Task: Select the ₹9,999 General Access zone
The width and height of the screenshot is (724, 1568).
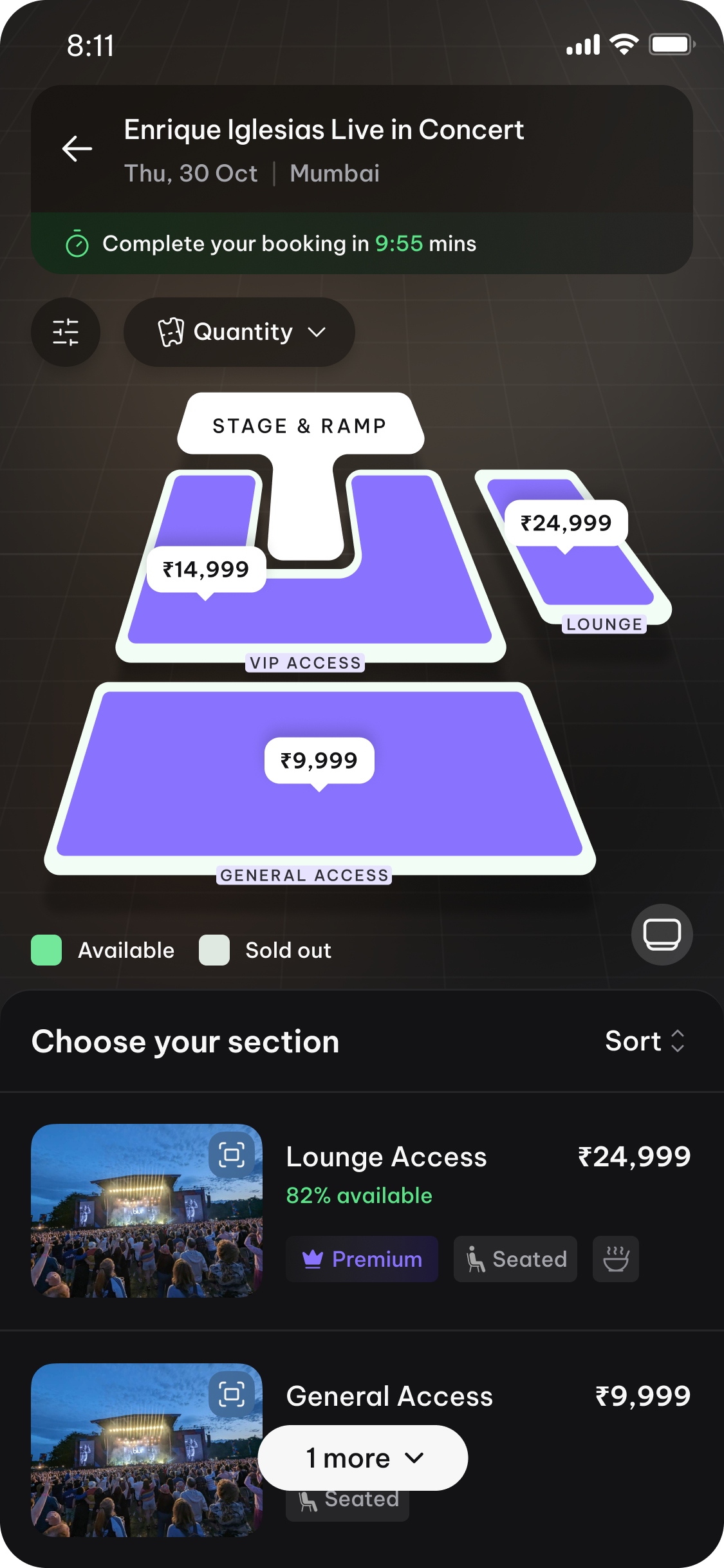Action: (319, 761)
